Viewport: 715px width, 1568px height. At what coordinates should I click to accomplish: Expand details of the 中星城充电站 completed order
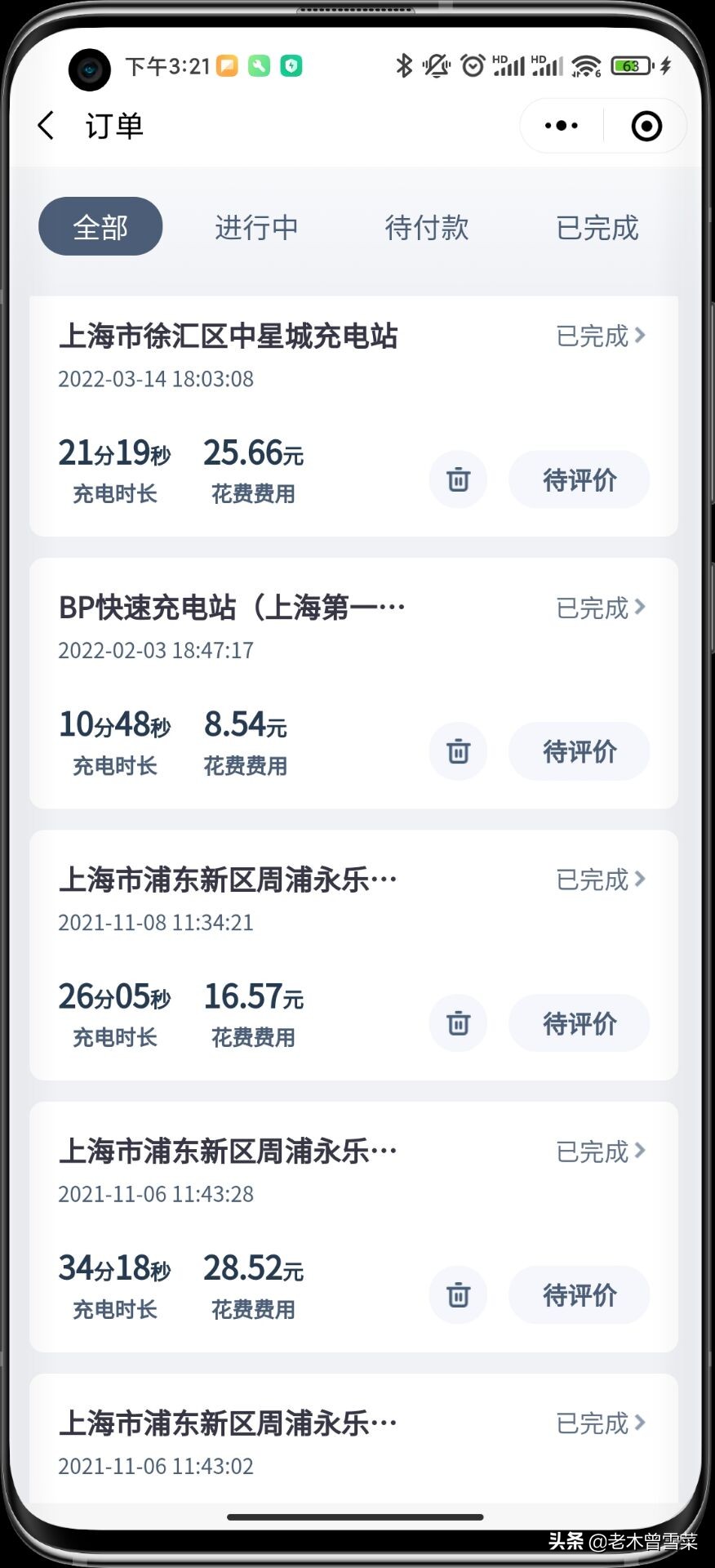click(641, 336)
